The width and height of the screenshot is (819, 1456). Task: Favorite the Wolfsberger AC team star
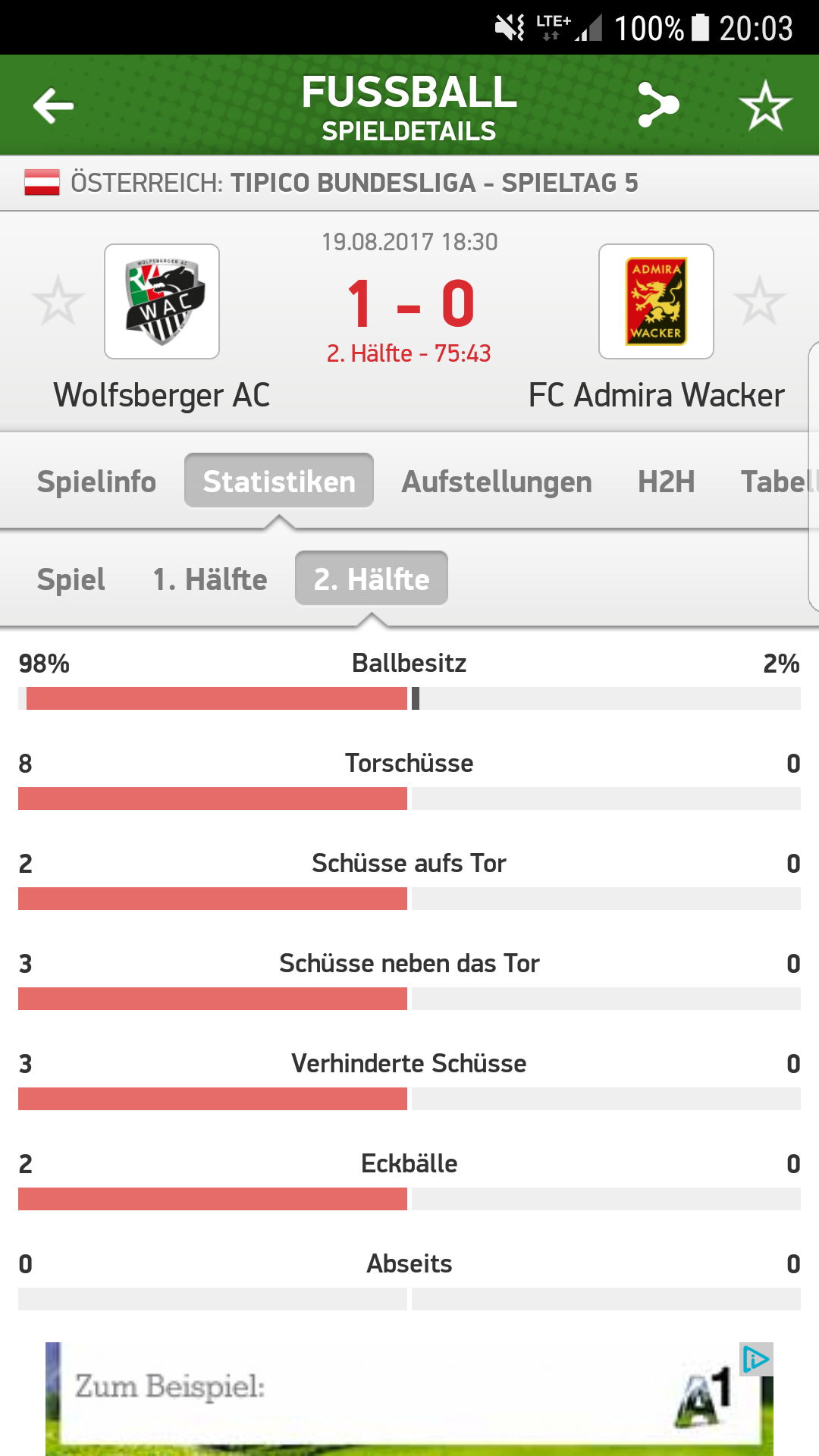tap(58, 301)
